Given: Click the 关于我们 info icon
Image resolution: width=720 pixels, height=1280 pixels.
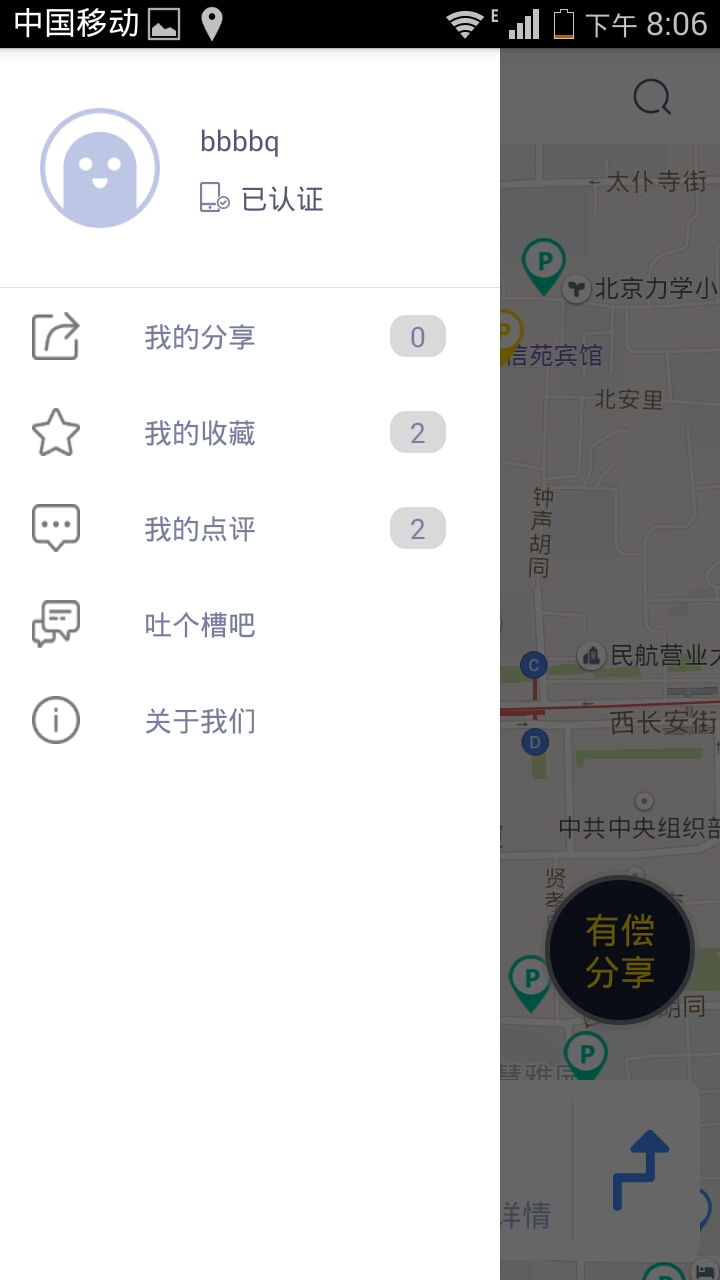Looking at the screenshot, I should click(55, 720).
